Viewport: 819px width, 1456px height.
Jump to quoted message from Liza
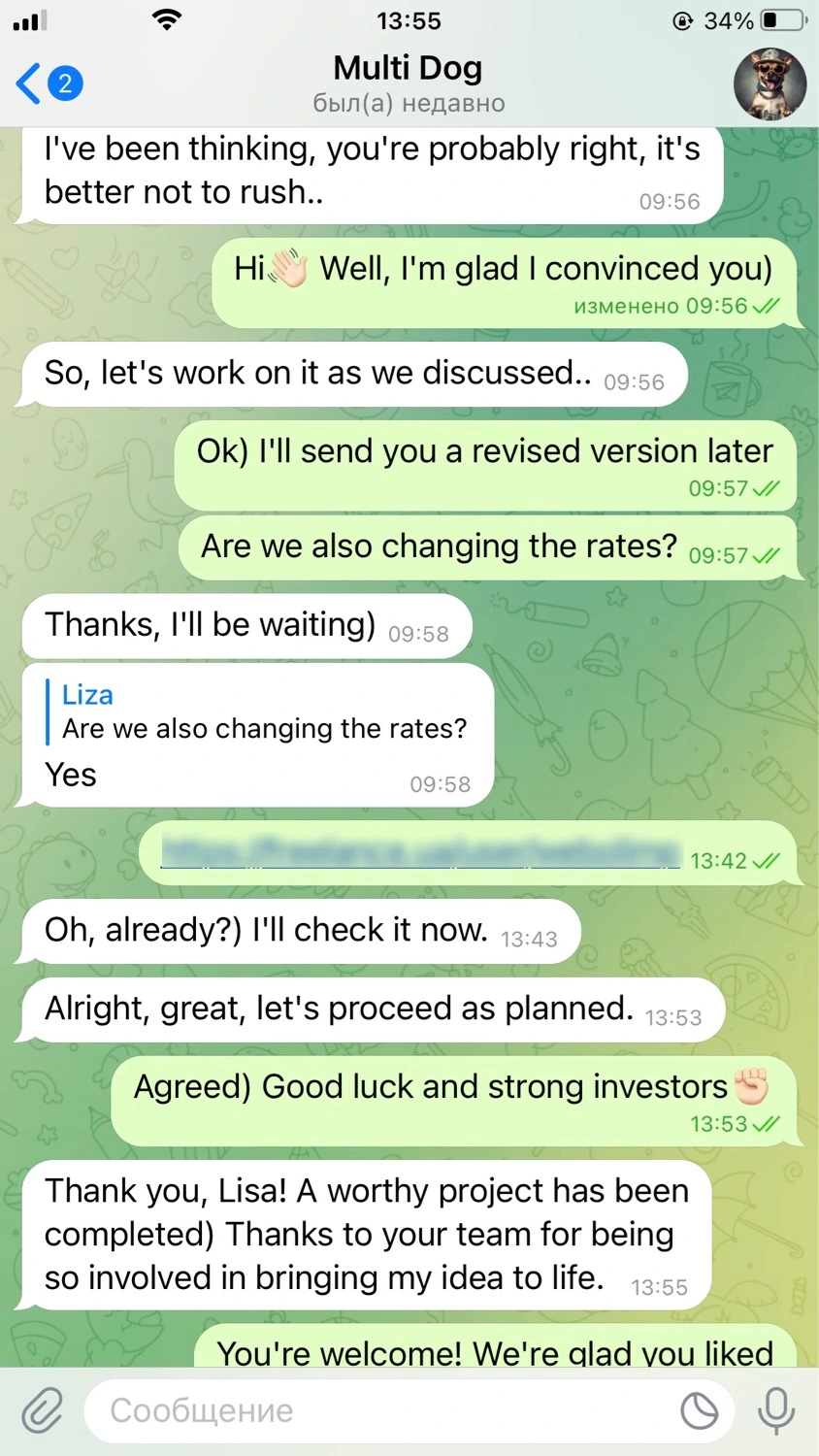(262, 712)
